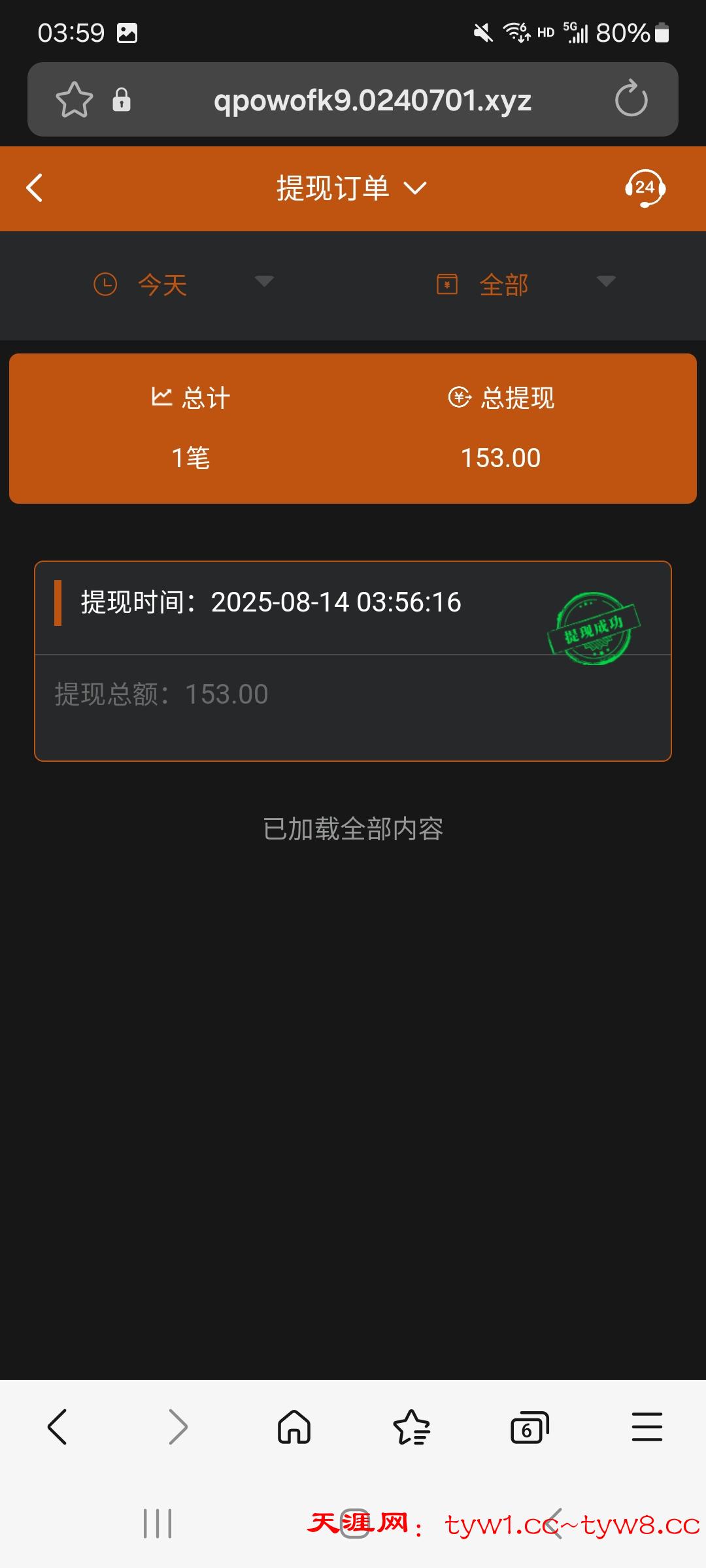Contact 24-hour customer service
The width and height of the screenshot is (706, 1568).
(645, 188)
